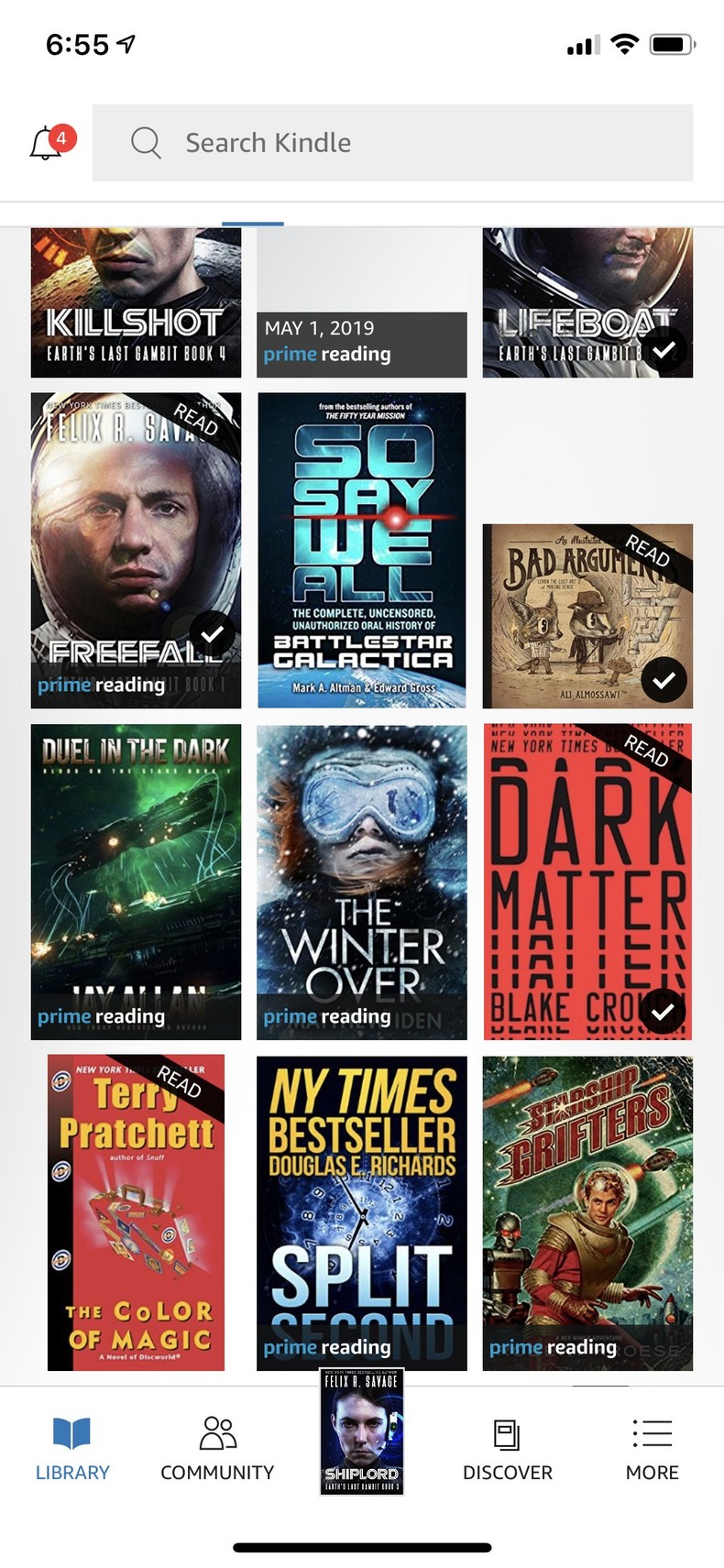Tap the Search Kindle input field
The image size is (724, 1568).
(367, 142)
